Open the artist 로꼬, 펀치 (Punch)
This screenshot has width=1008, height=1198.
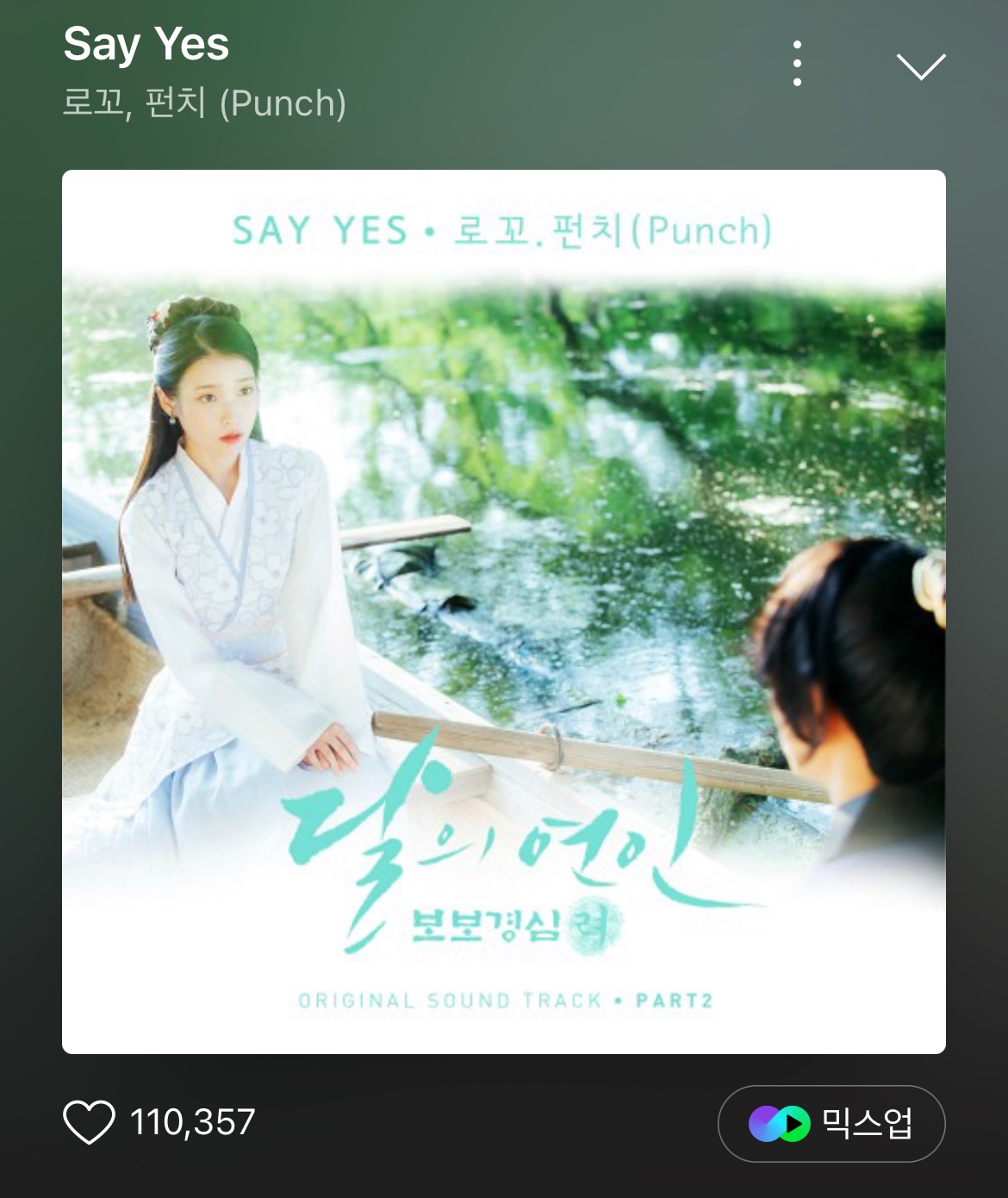point(204,103)
